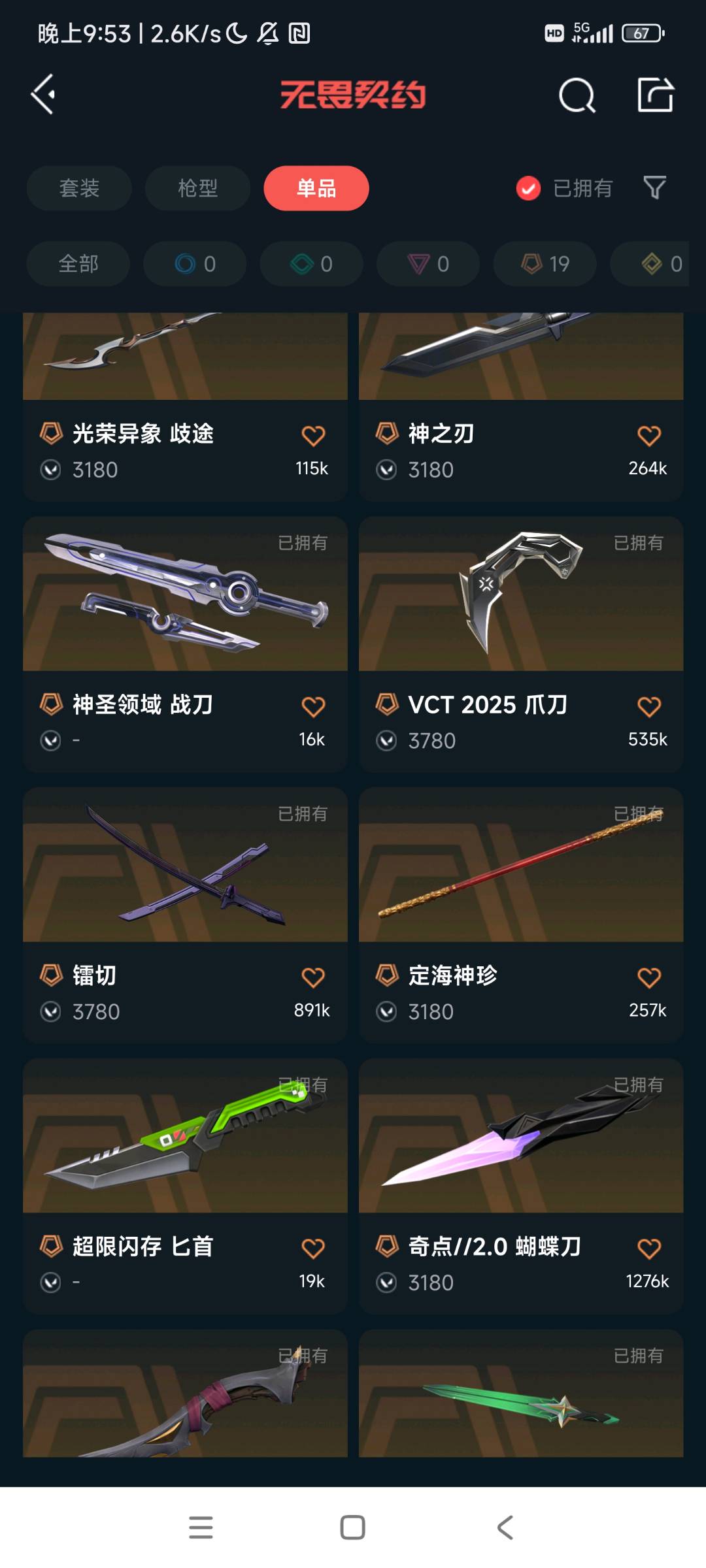Switch to the 套装 tab
The height and width of the screenshot is (1568, 706).
tap(79, 188)
